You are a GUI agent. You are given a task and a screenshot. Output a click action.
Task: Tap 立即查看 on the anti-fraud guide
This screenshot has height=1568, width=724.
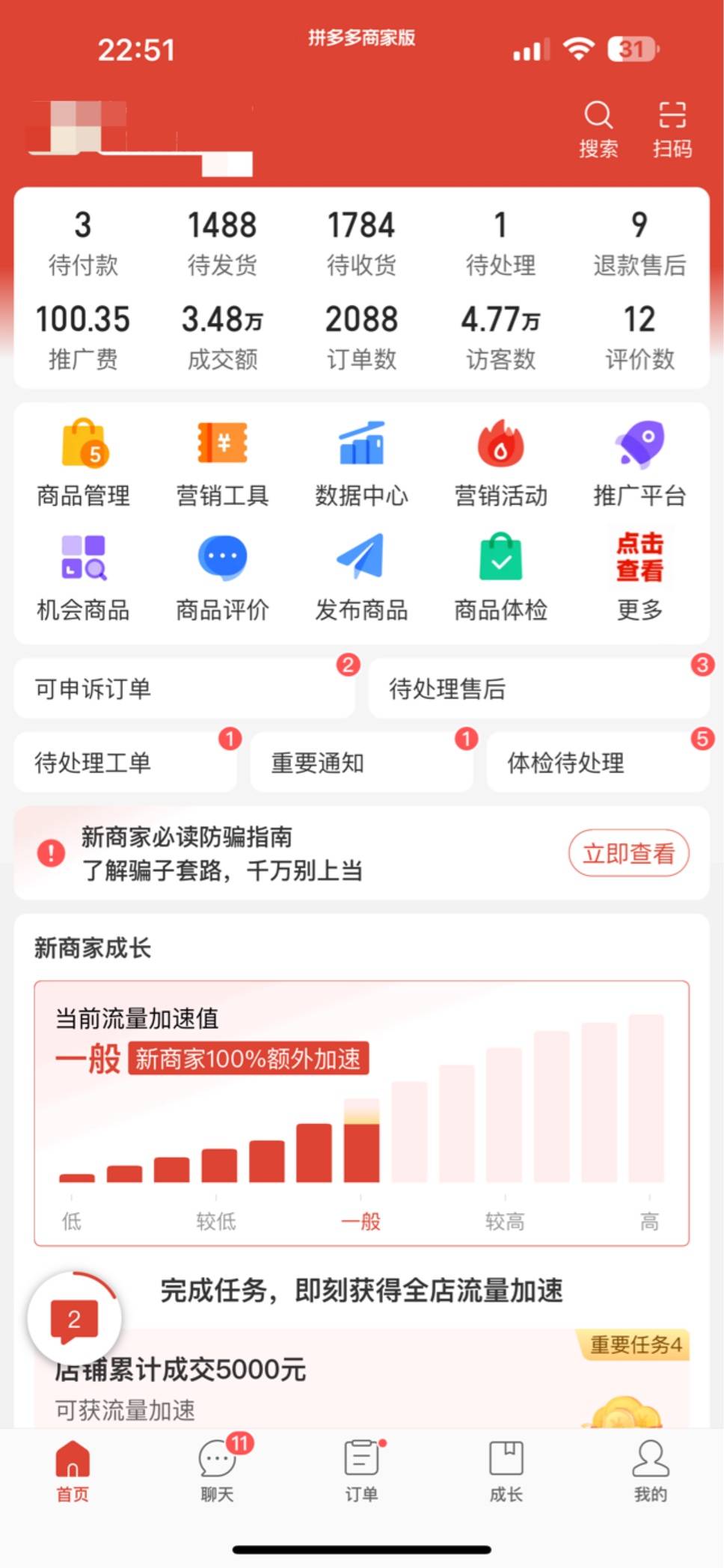pos(628,853)
